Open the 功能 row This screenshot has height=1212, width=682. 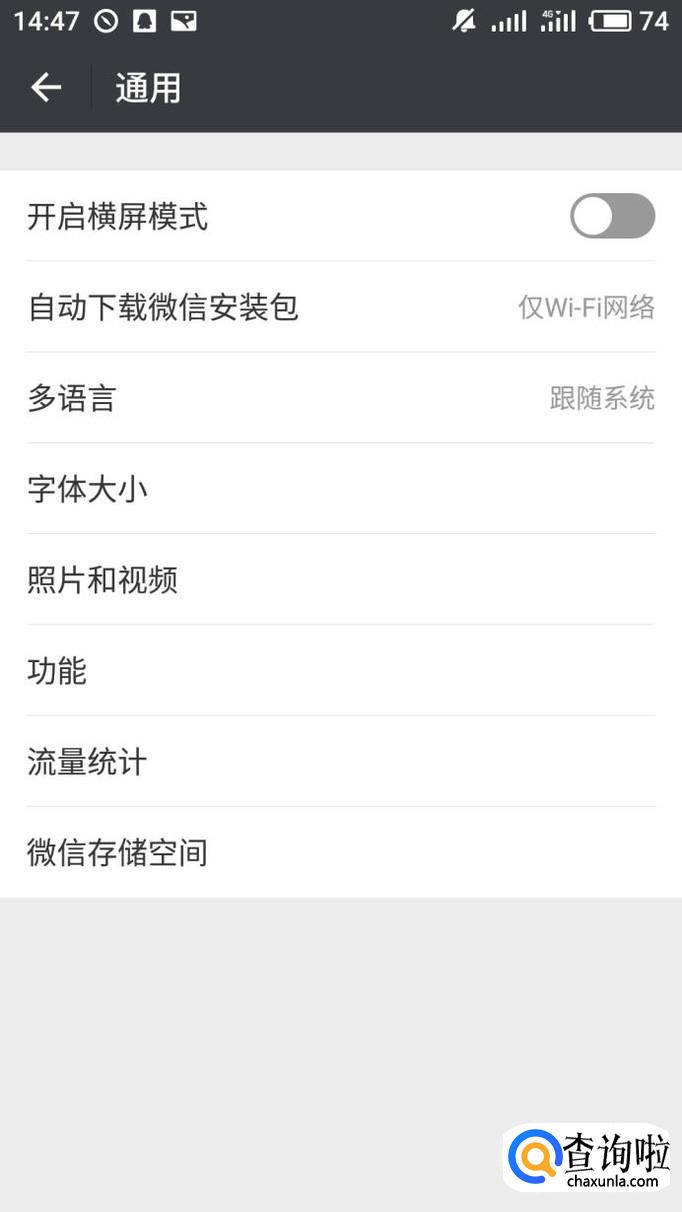pyautogui.click(x=340, y=671)
